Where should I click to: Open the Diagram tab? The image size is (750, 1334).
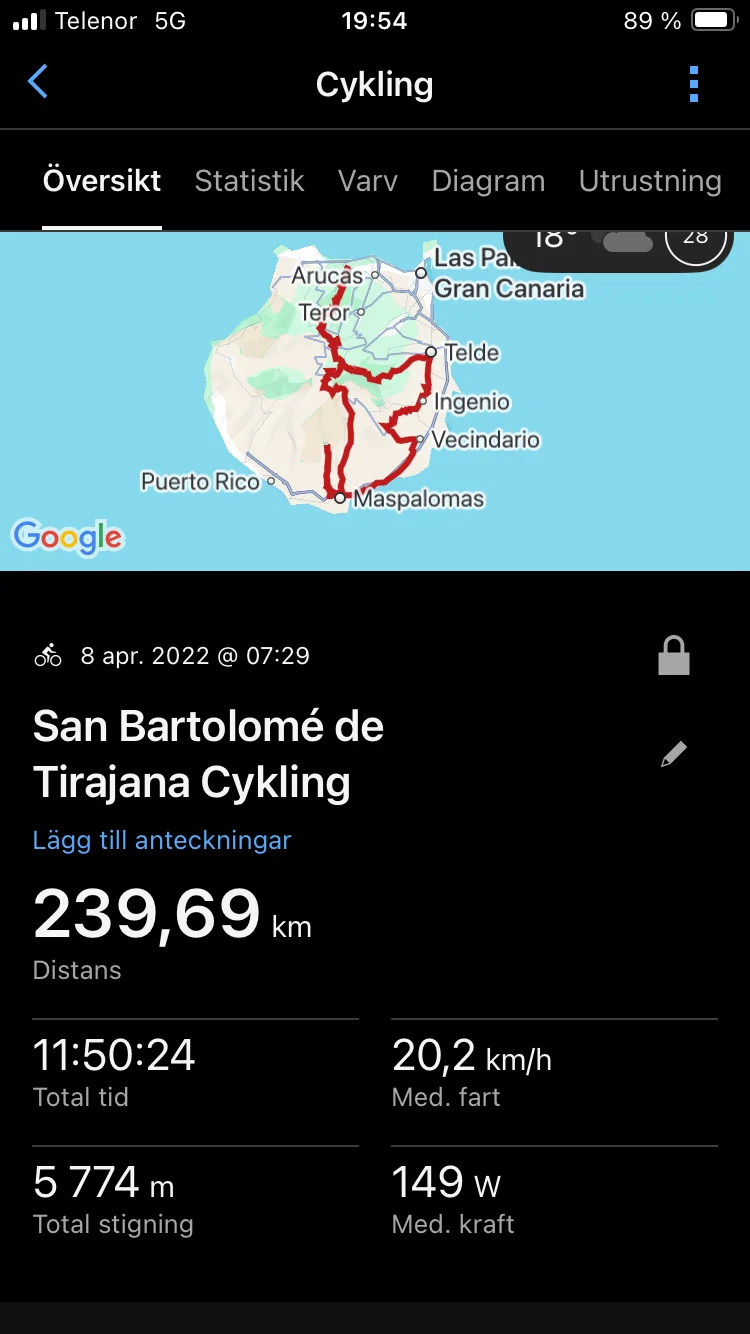[x=488, y=181]
